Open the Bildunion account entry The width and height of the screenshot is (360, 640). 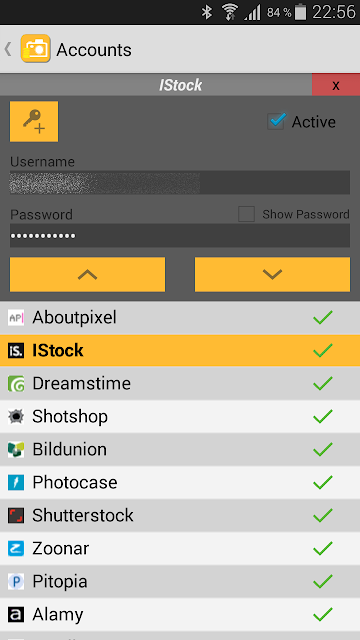point(180,450)
